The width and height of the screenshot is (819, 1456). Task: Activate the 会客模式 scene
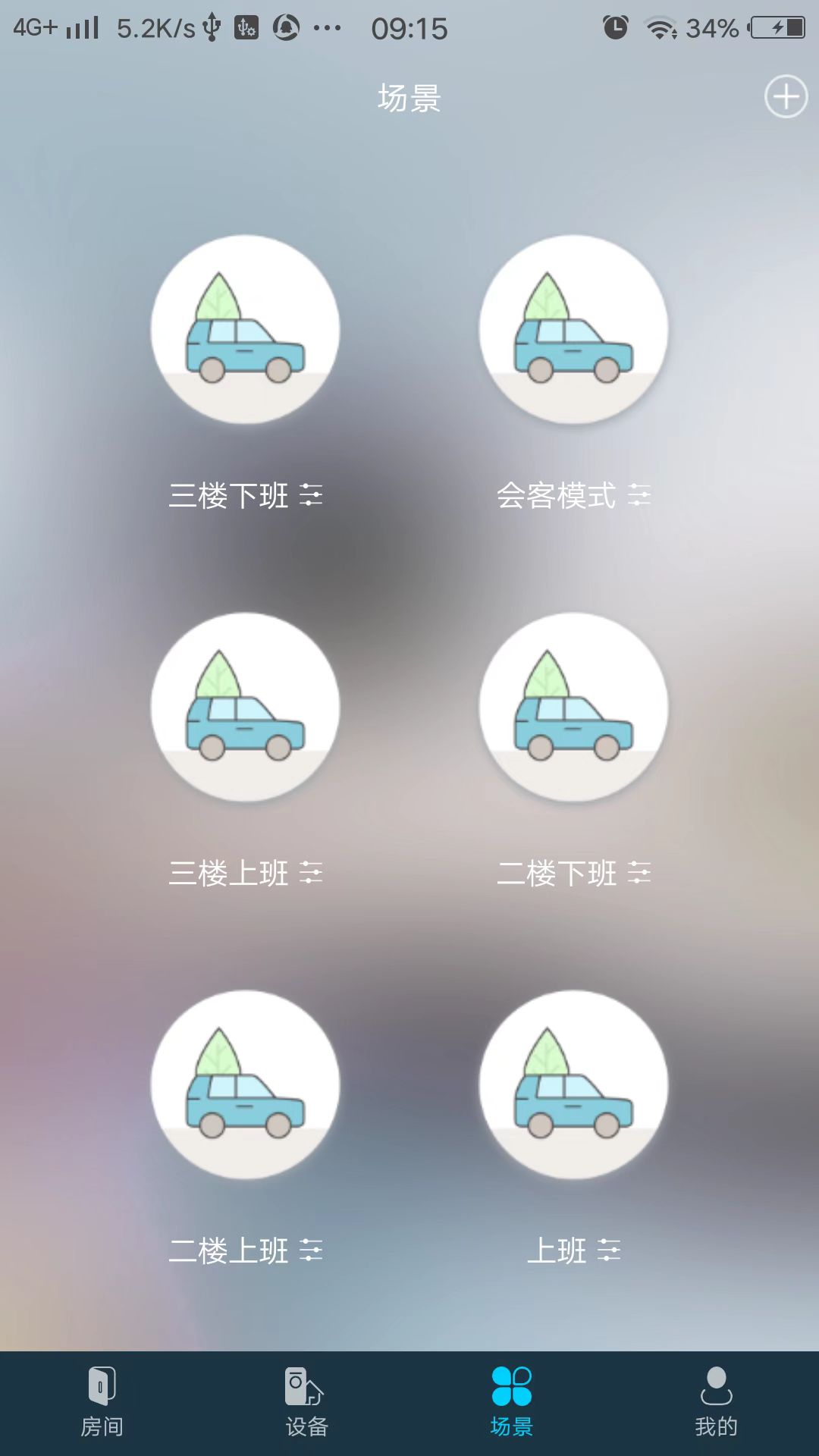point(573,329)
